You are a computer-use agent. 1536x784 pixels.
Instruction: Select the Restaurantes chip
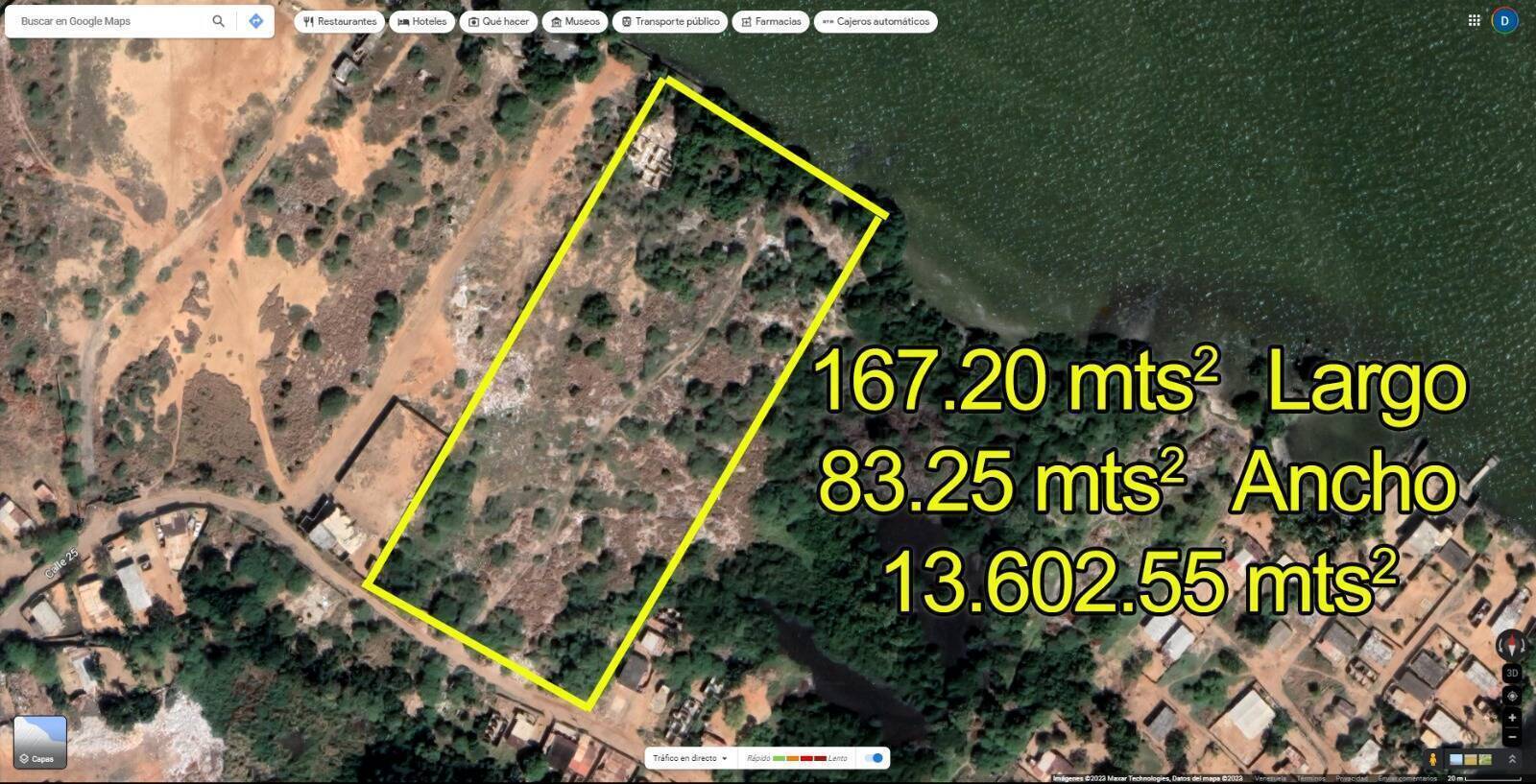340,21
